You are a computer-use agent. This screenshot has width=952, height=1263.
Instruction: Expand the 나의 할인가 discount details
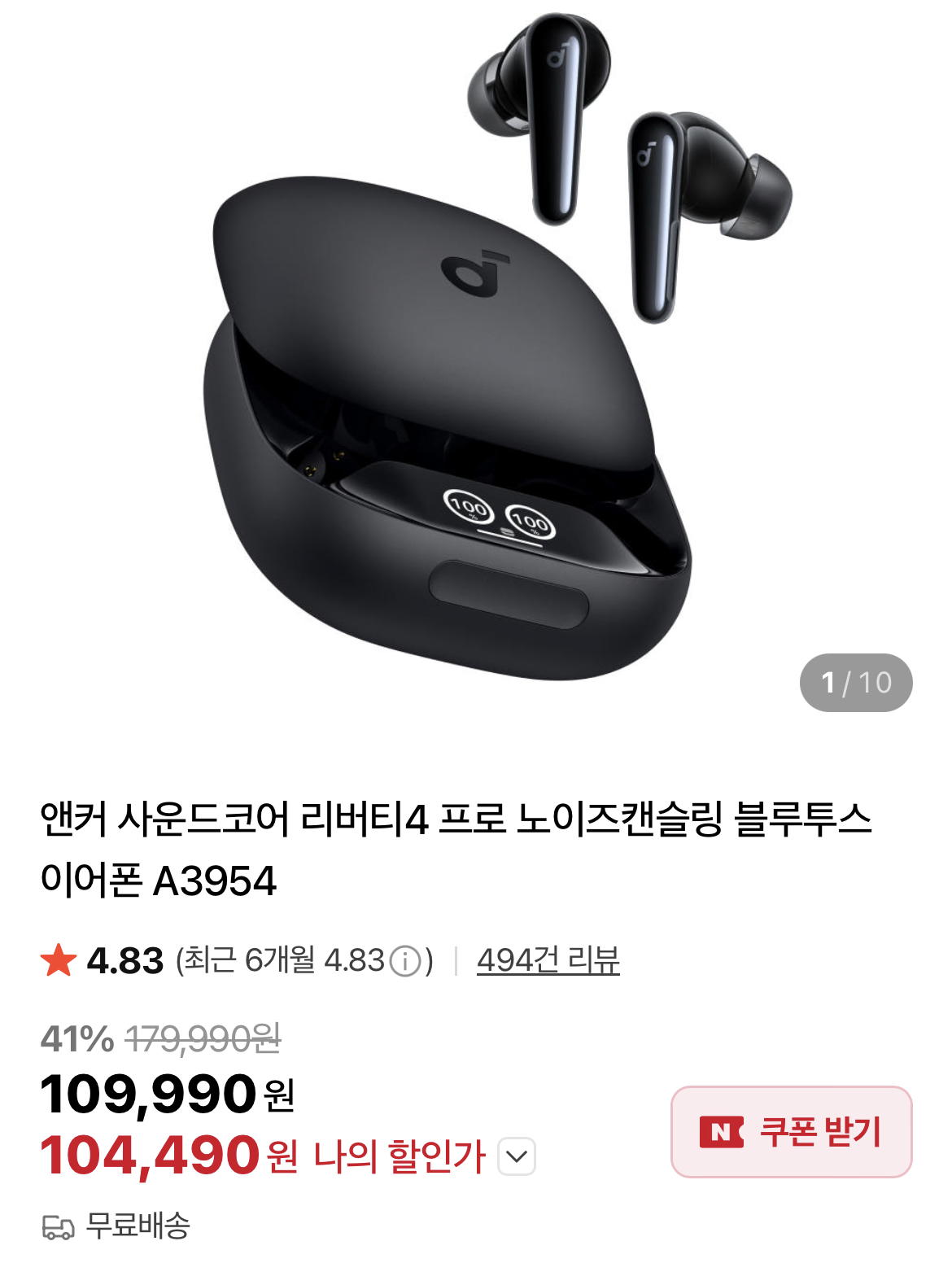pyautogui.click(x=516, y=1156)
